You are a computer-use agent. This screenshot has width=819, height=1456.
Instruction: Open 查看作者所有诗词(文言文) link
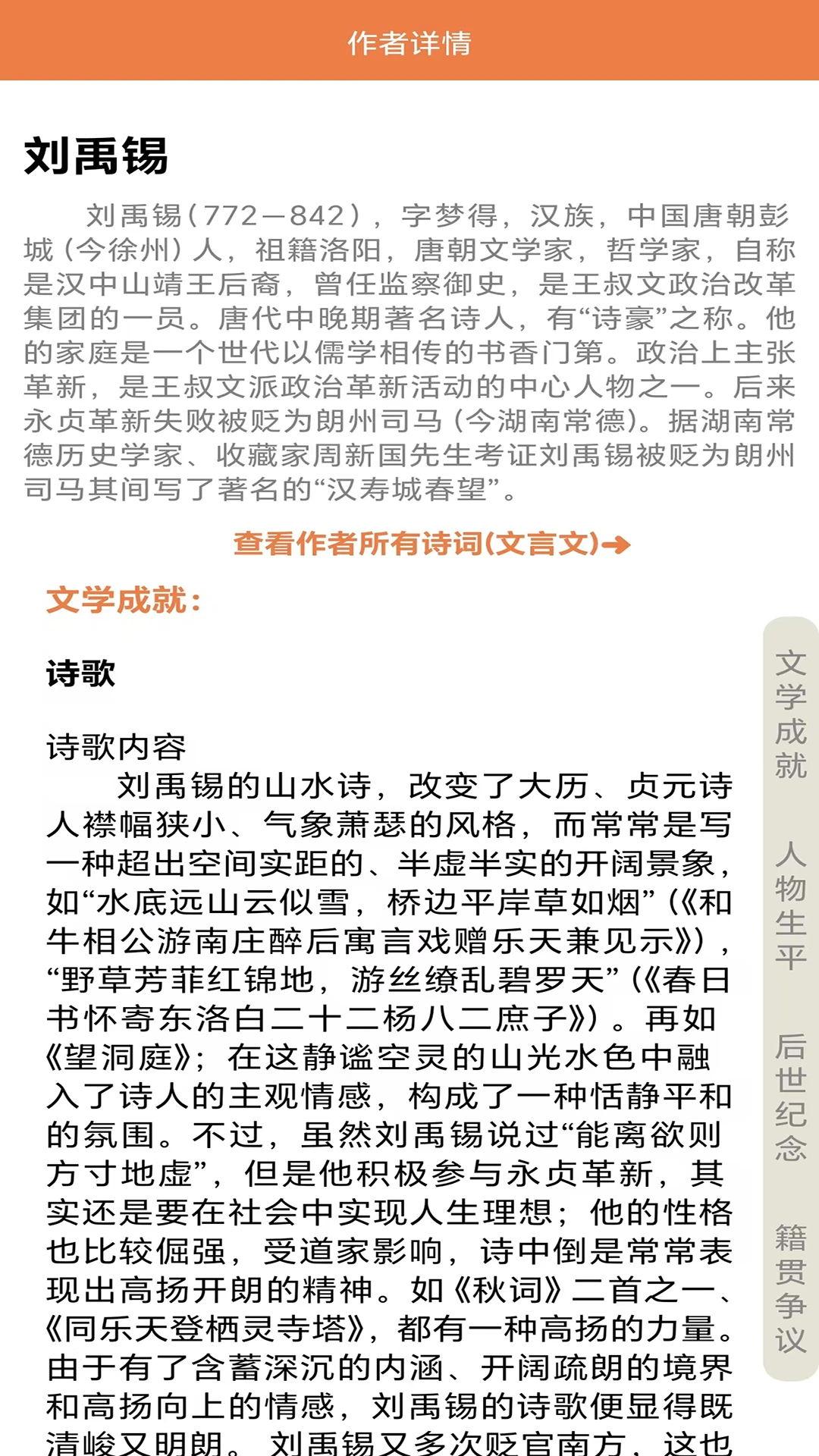coord(431,544)
